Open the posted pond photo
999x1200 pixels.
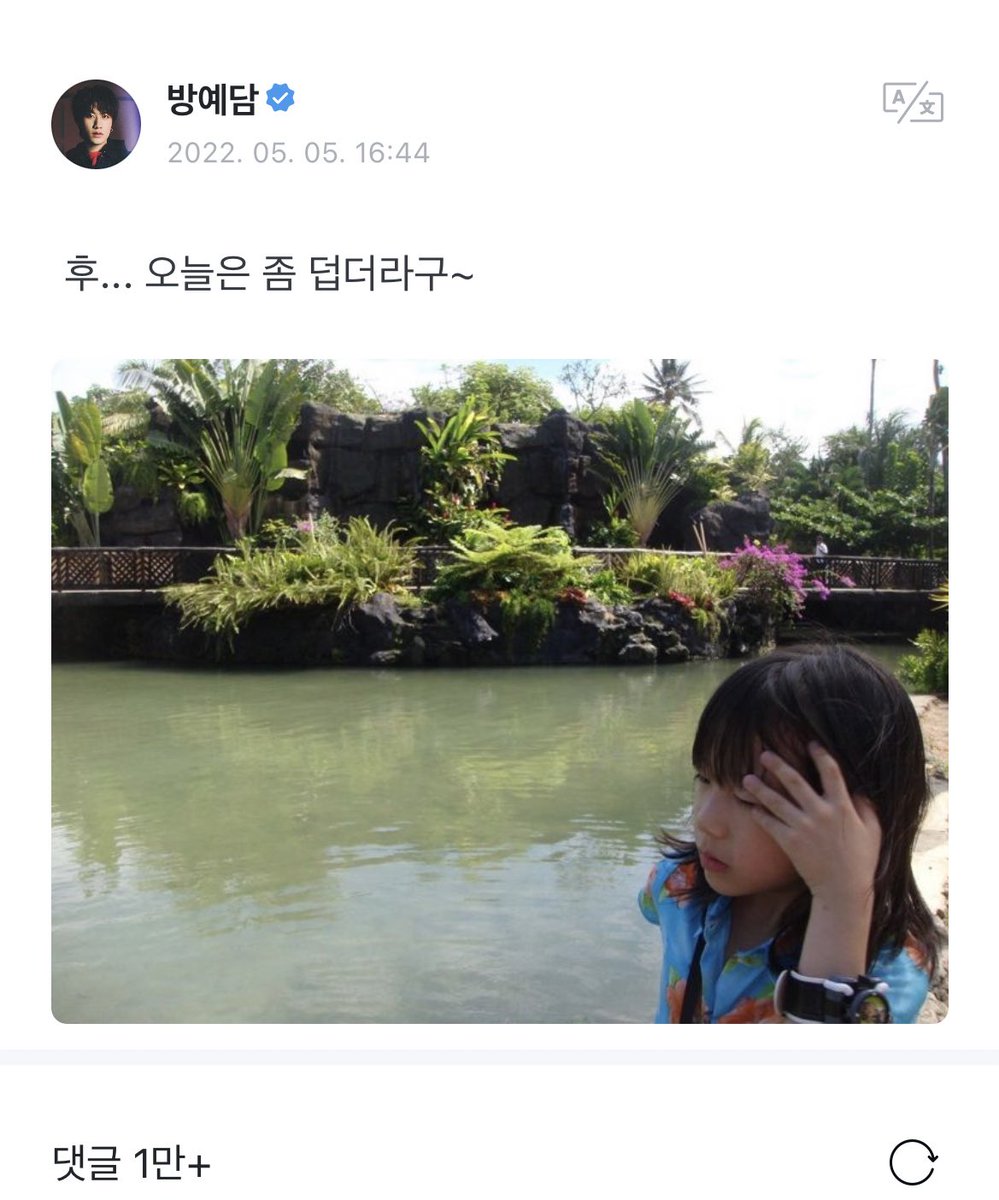[x=499, y=691]
